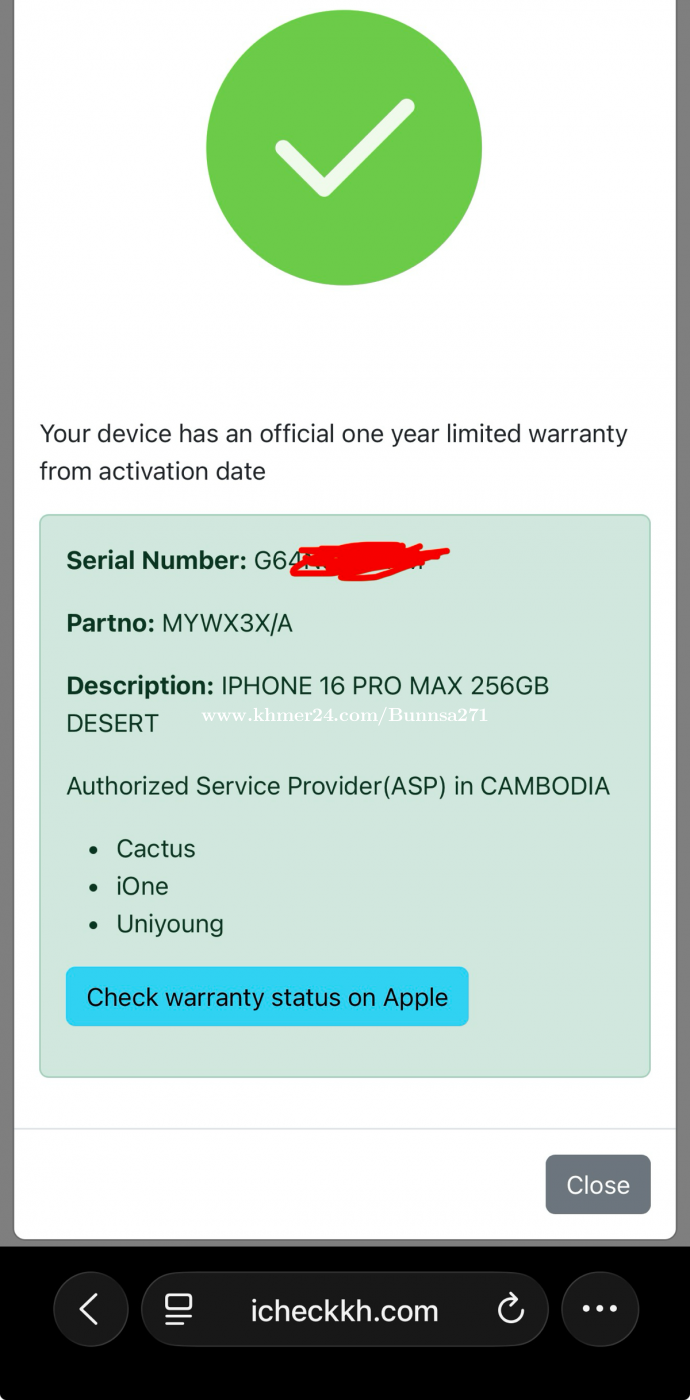
Task: Open the browser's three-dot menu
Action: click(x=600, y=1309)
